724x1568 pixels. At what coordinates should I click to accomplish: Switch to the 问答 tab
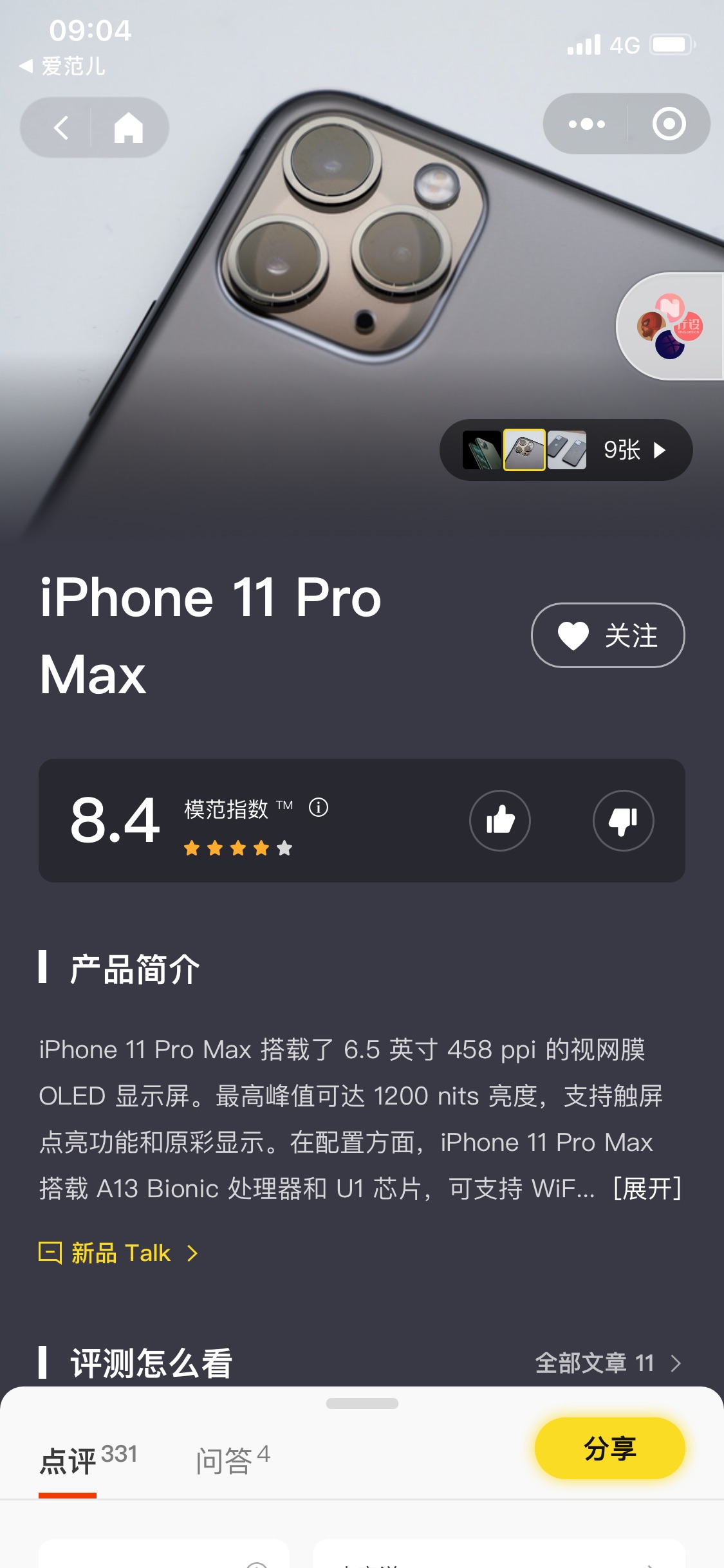pyautogui.click(x=233, y=1460)
